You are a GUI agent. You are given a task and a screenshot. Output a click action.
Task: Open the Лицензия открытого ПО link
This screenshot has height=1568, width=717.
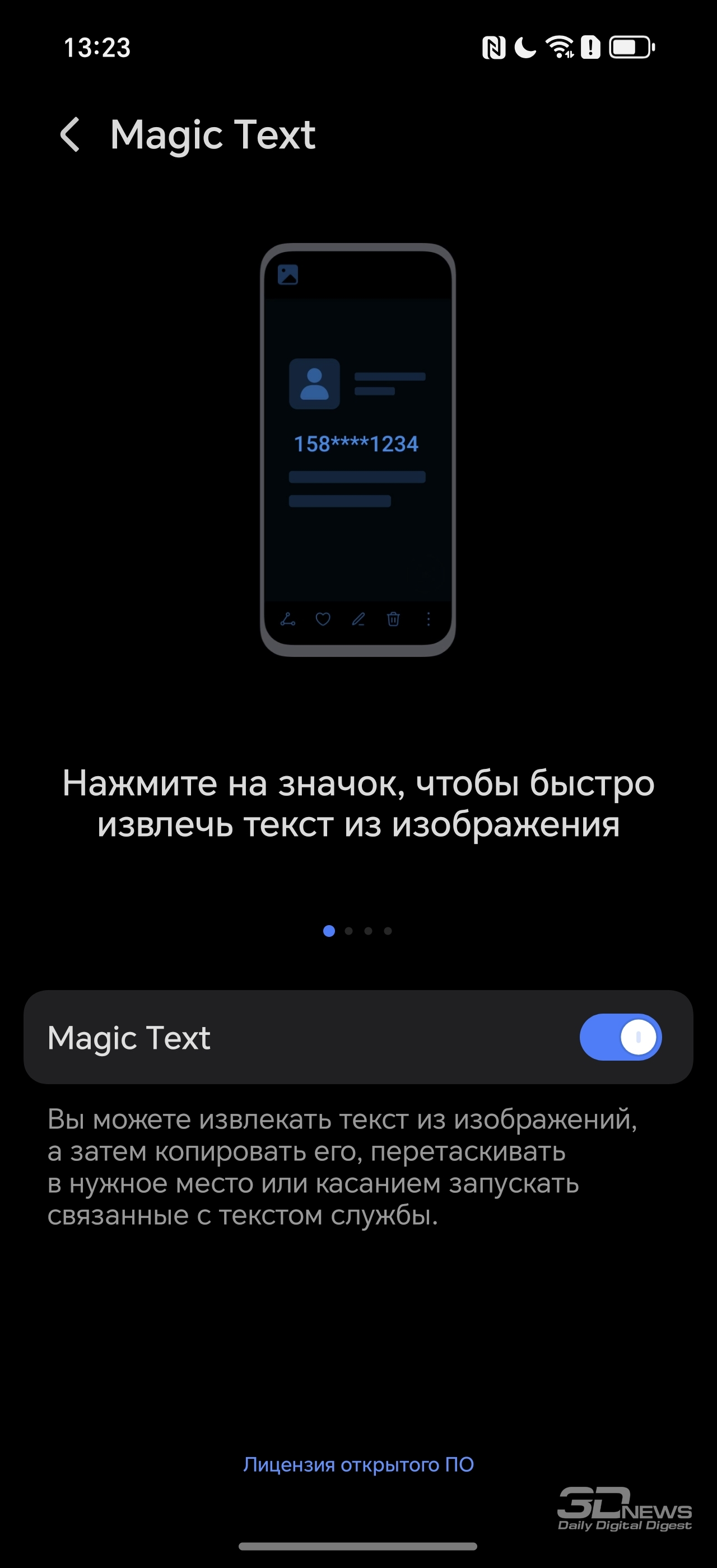click(358, 1464)
